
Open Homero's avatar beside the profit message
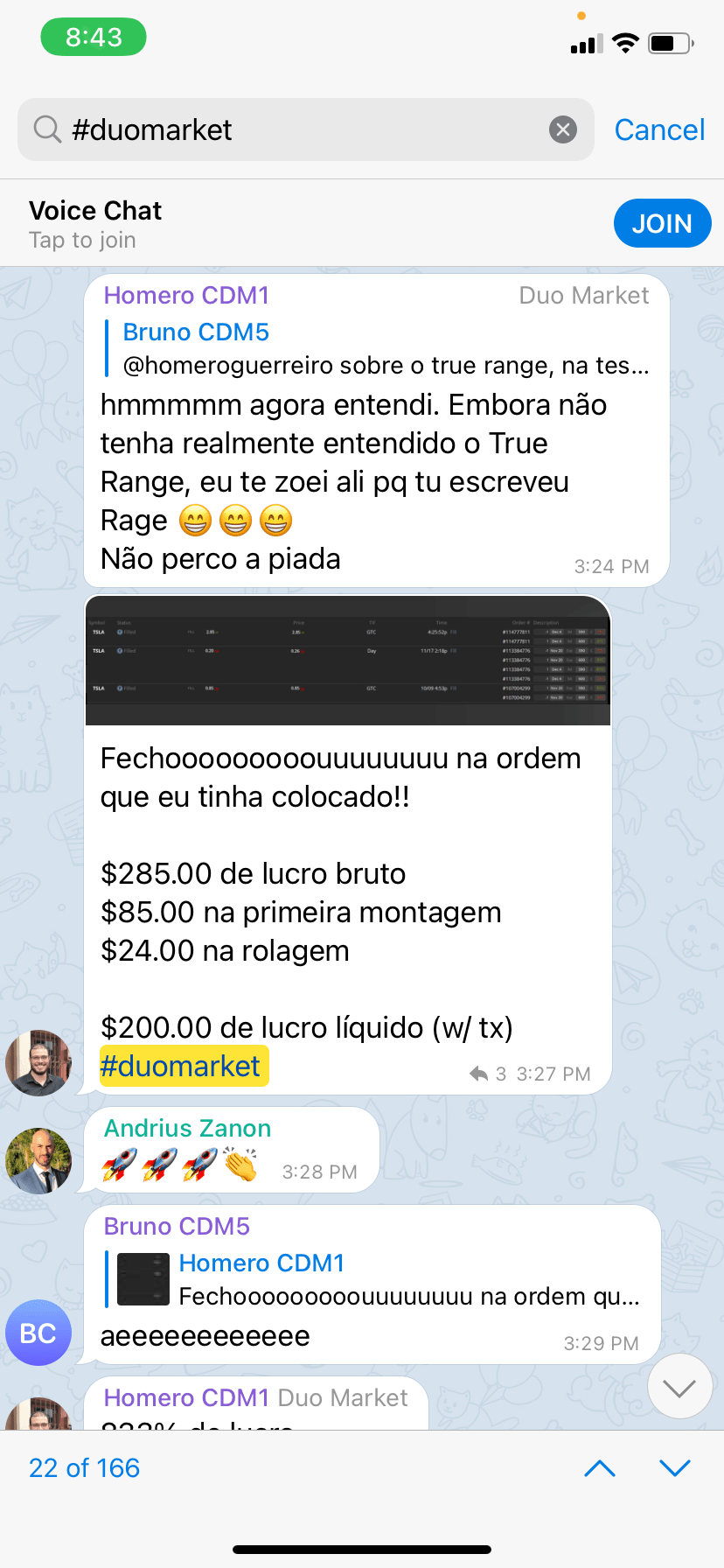[x=38, y=1063]
